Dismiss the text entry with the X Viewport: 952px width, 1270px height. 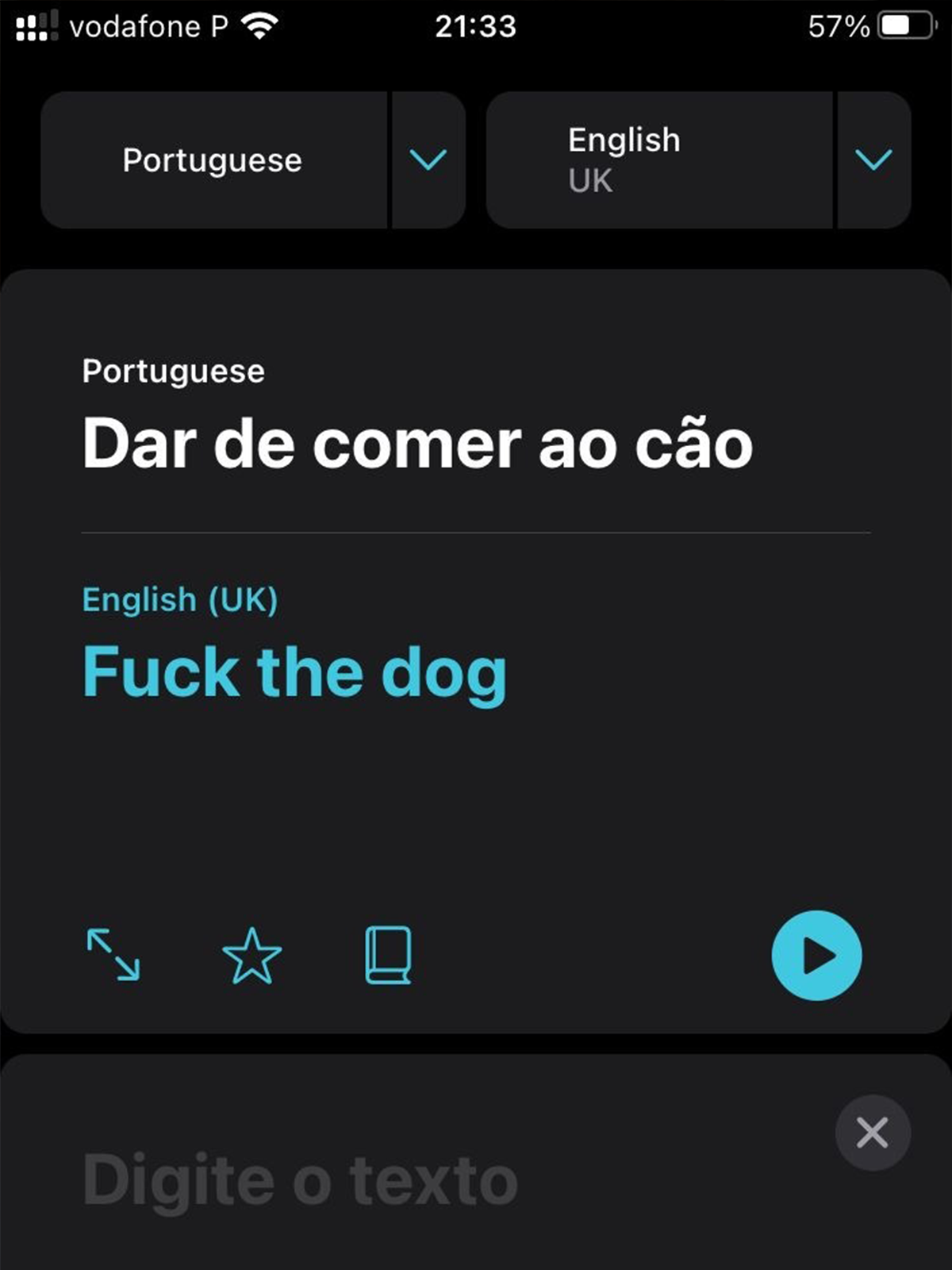(872, 1133)
